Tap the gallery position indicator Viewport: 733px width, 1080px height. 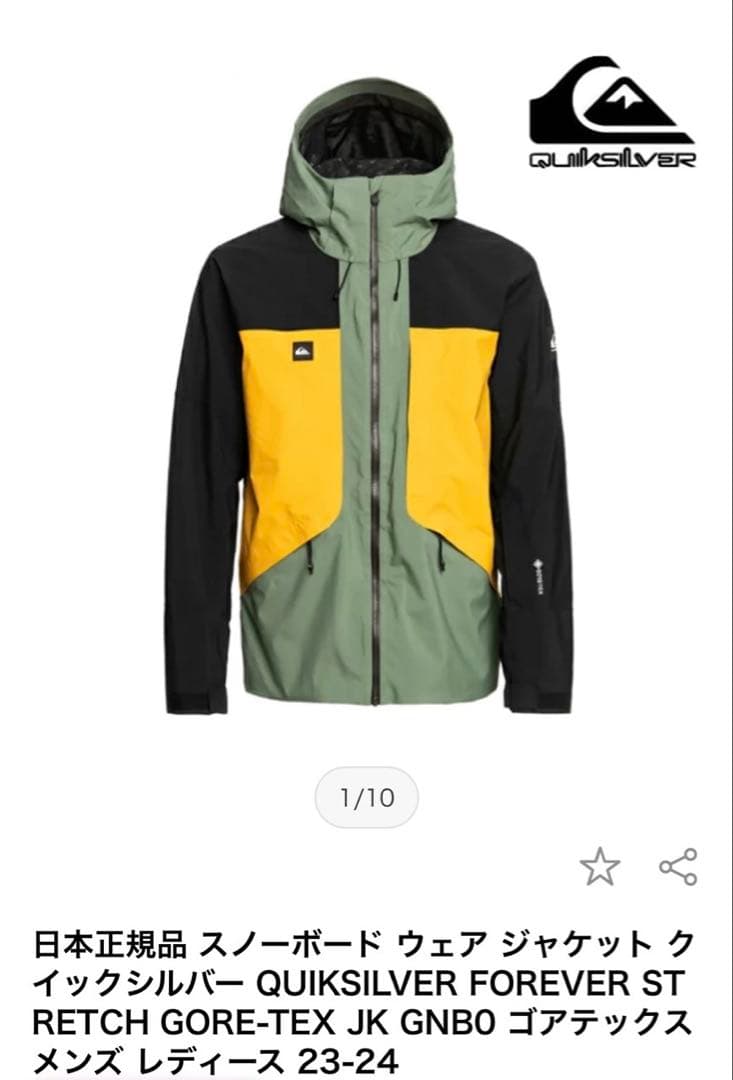pos(365,795)
